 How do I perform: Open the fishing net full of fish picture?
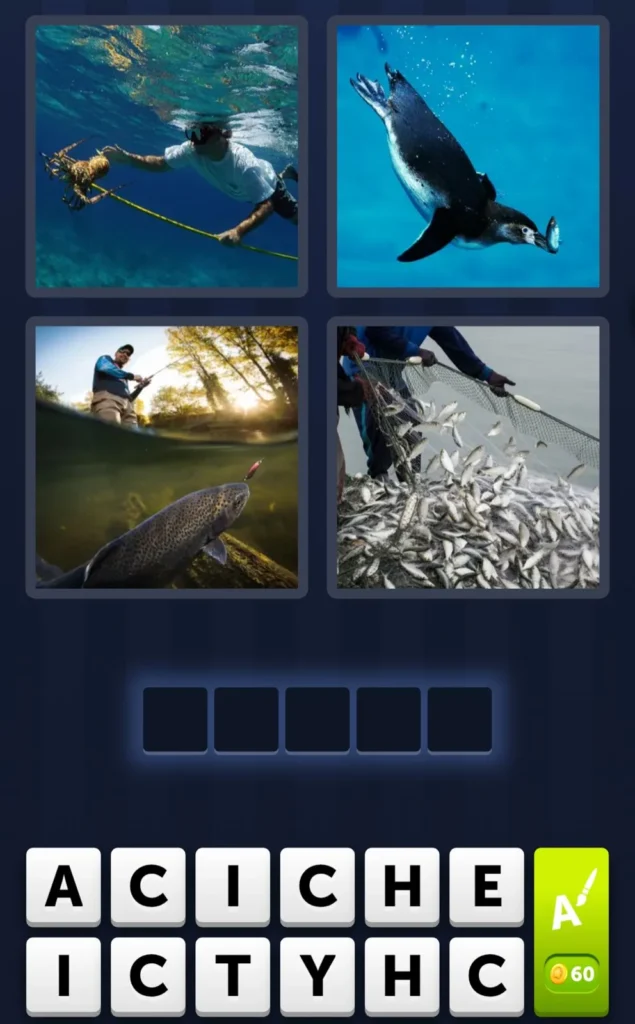click(468, 457)
